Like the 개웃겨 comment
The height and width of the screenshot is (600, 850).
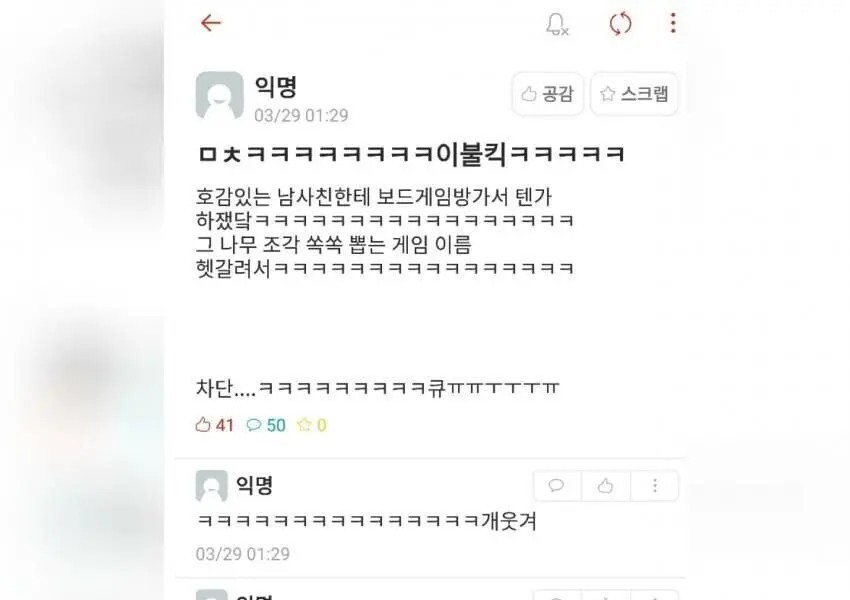605,486
